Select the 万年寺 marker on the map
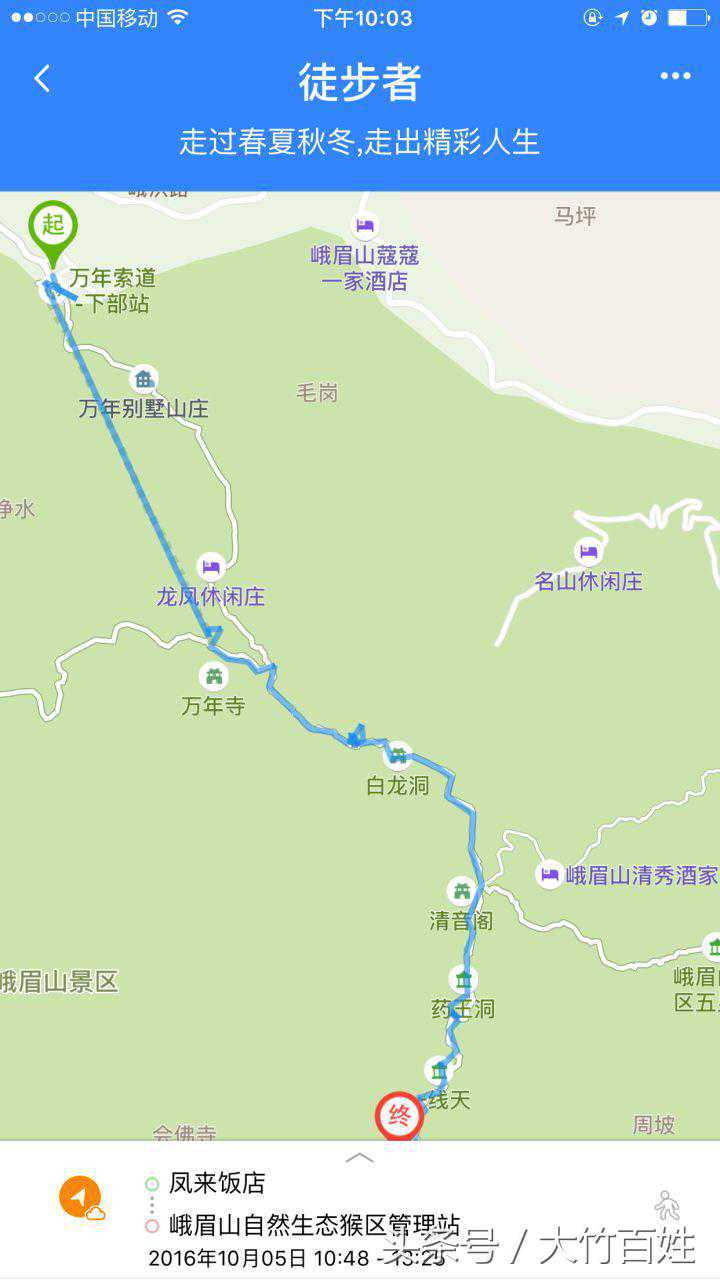Image resolution: width=720 pixels, height=1280 pixels. pos(214,676)
